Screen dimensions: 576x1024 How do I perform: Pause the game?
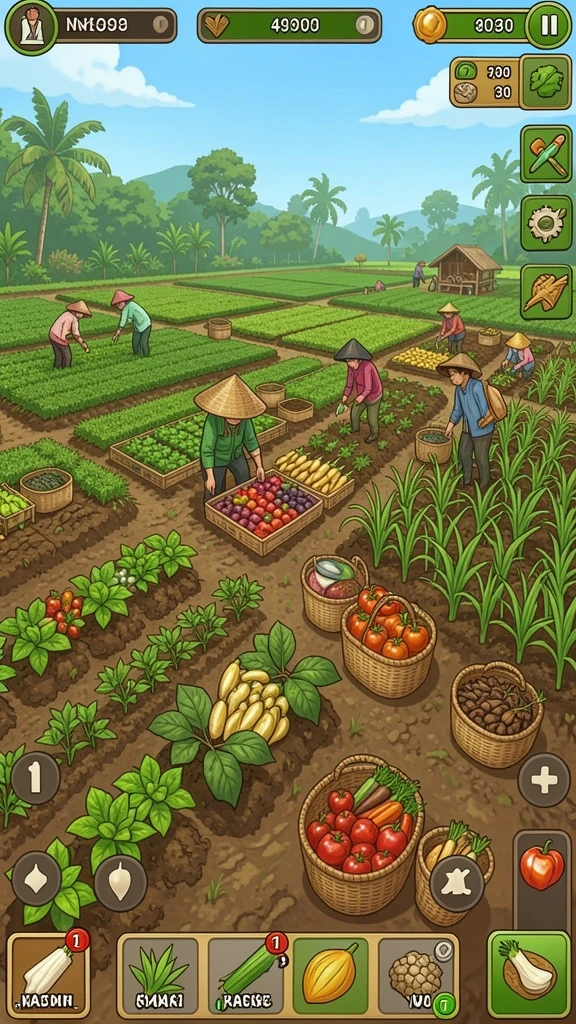549,25
